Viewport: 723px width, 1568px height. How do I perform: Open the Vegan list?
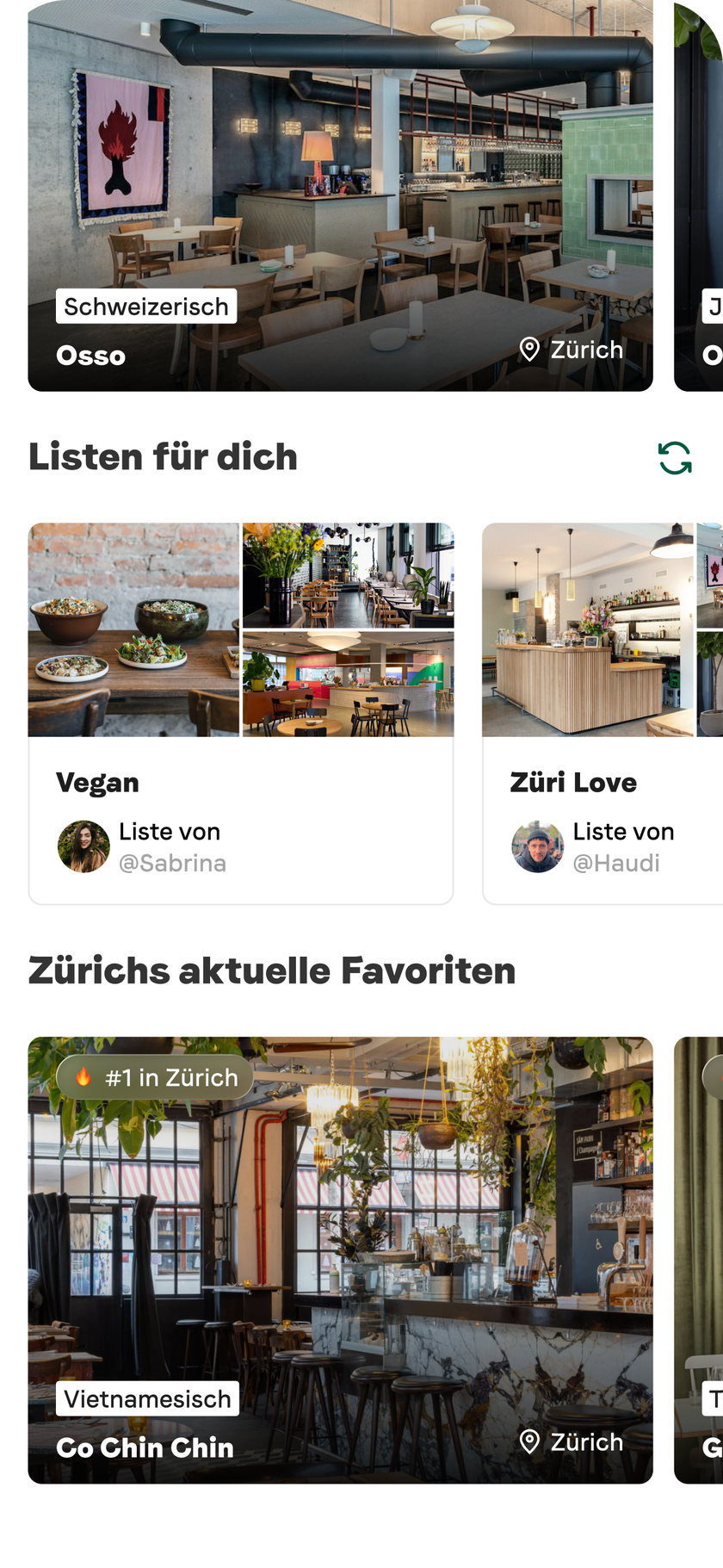click(239, 710)
